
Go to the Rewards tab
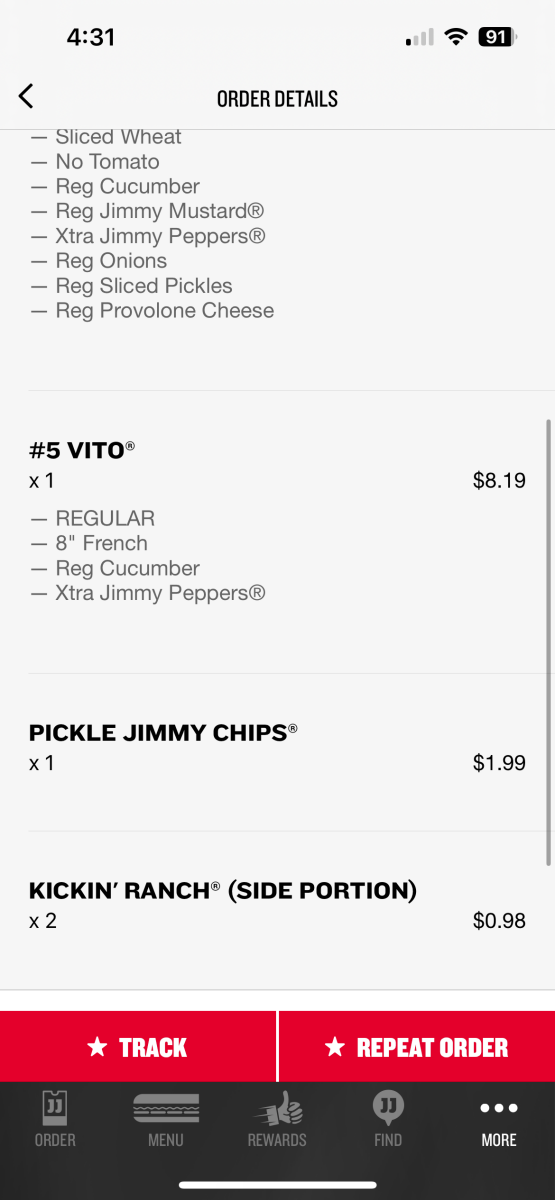pyautogui.click(x=277, y=1120)
